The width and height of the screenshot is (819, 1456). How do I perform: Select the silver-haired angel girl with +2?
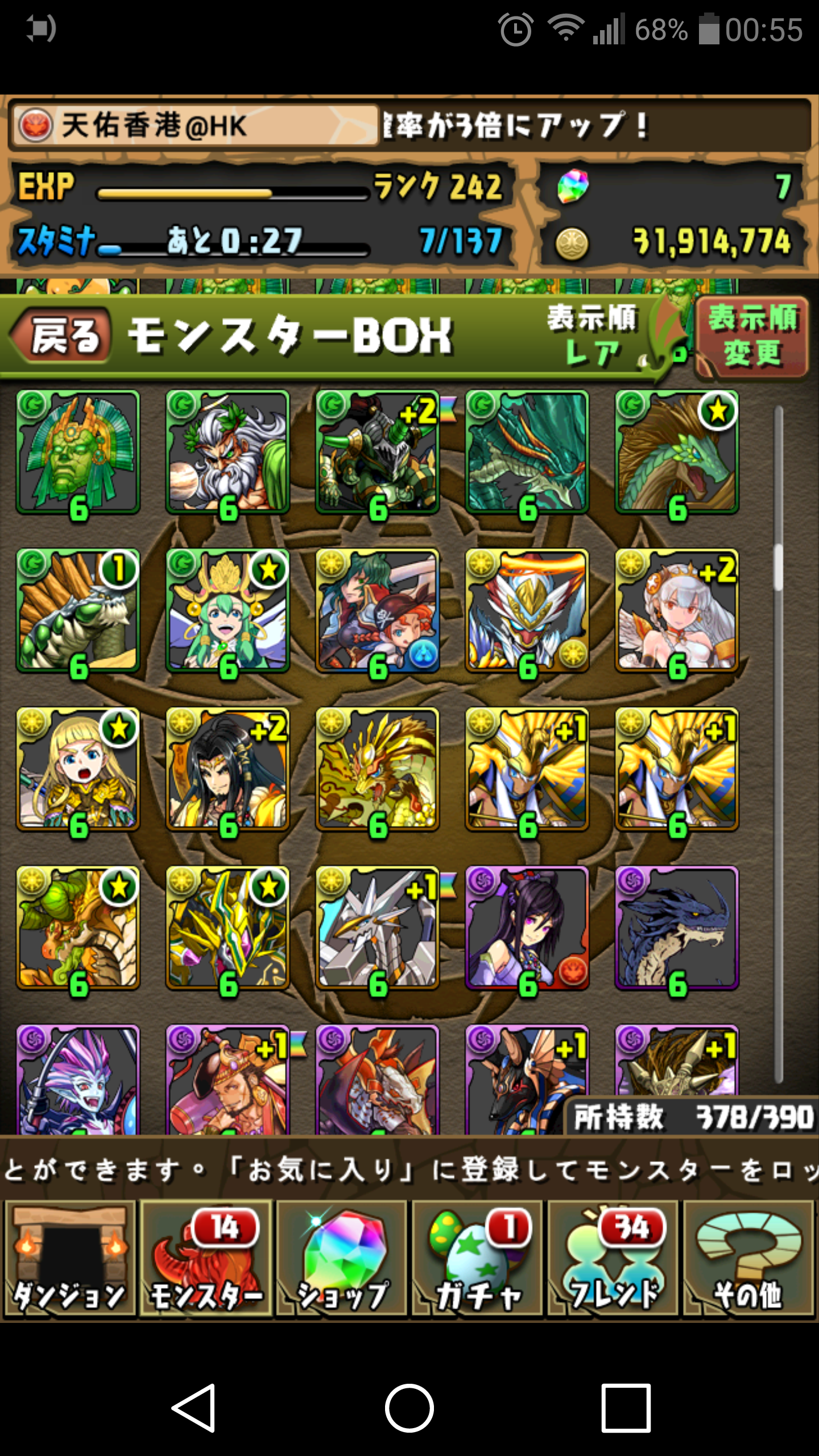677,611
